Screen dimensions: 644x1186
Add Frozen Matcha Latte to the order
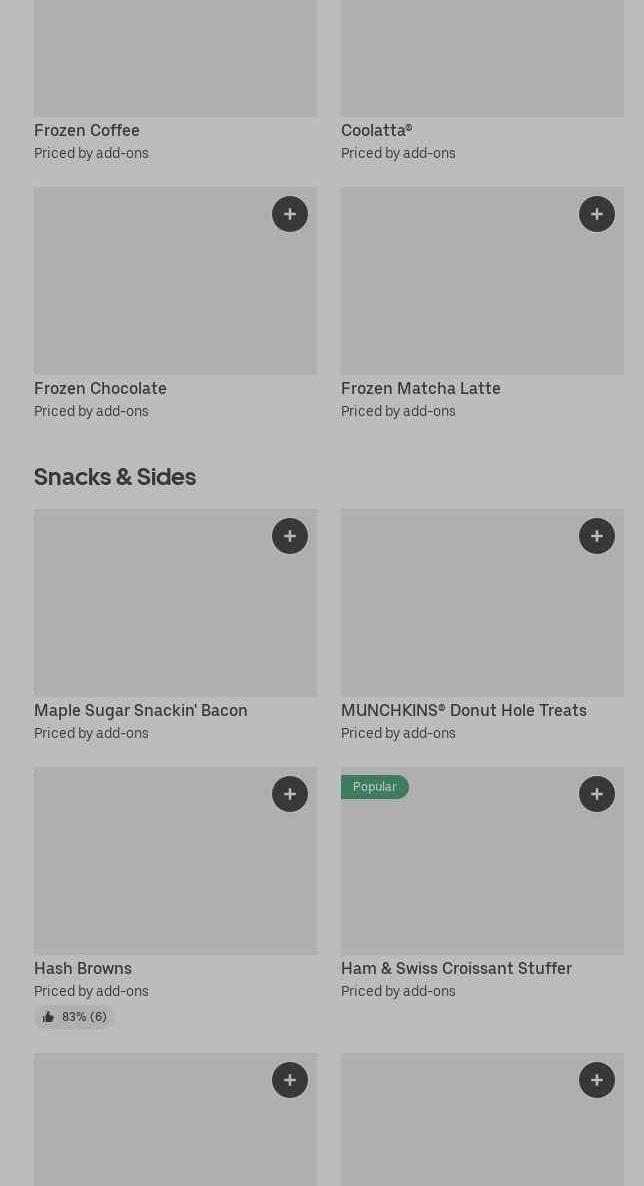pyautogui.click(x=597, y=214)
